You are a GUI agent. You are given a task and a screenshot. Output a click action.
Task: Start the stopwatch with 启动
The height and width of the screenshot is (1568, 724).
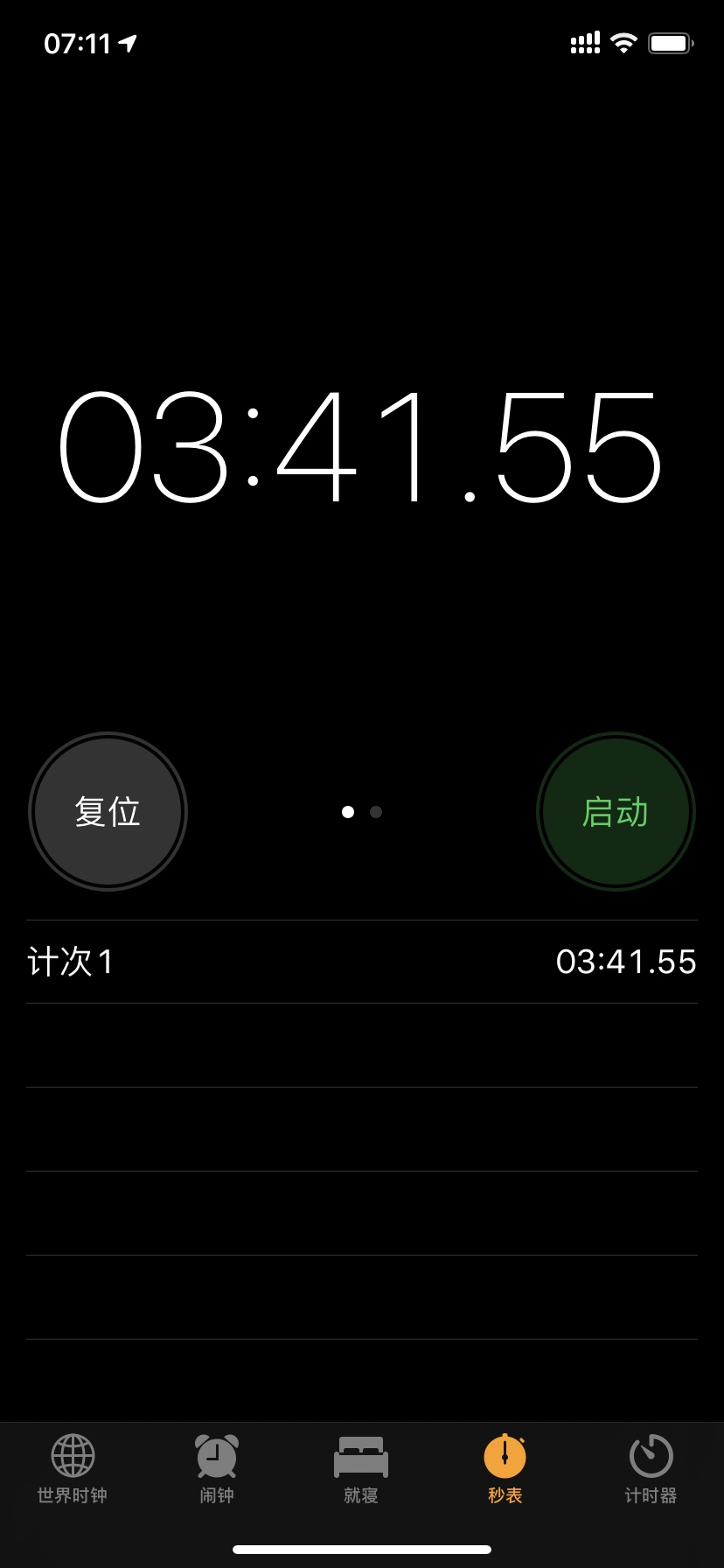(x=616, y=811)
